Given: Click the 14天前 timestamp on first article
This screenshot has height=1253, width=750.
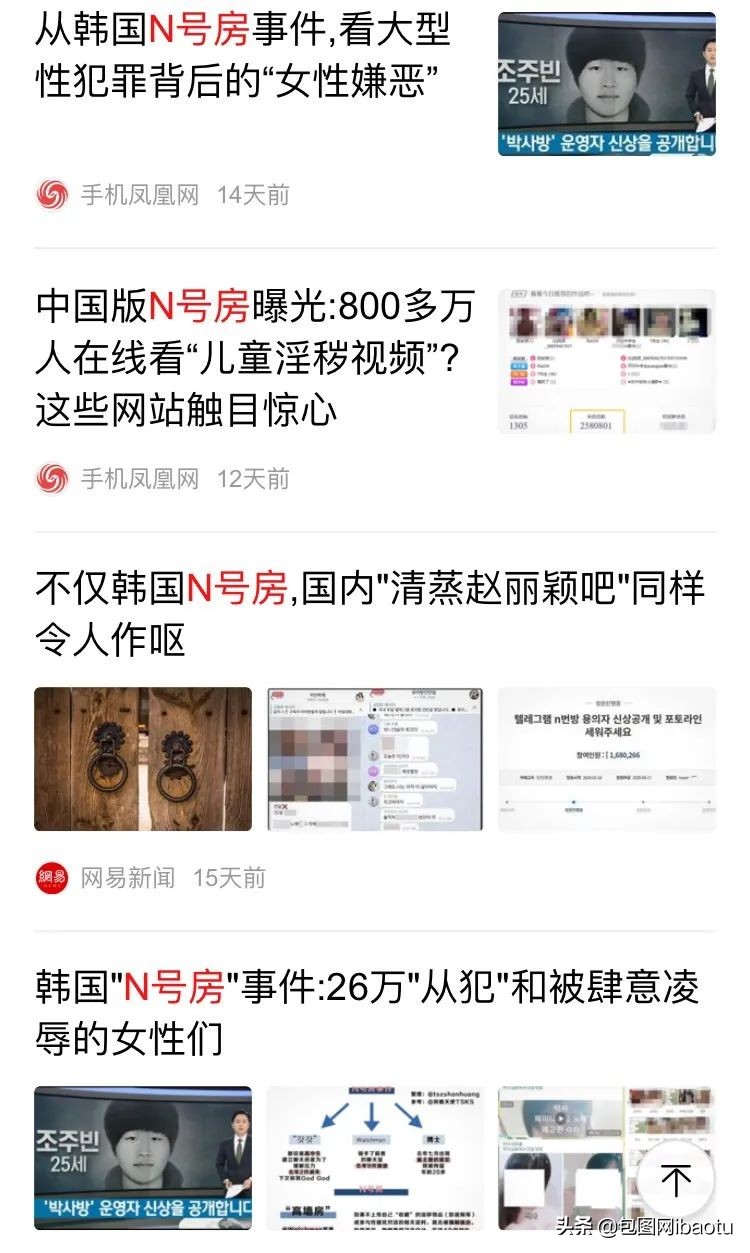Looking at the screenshot, I should tap(253, 197).
